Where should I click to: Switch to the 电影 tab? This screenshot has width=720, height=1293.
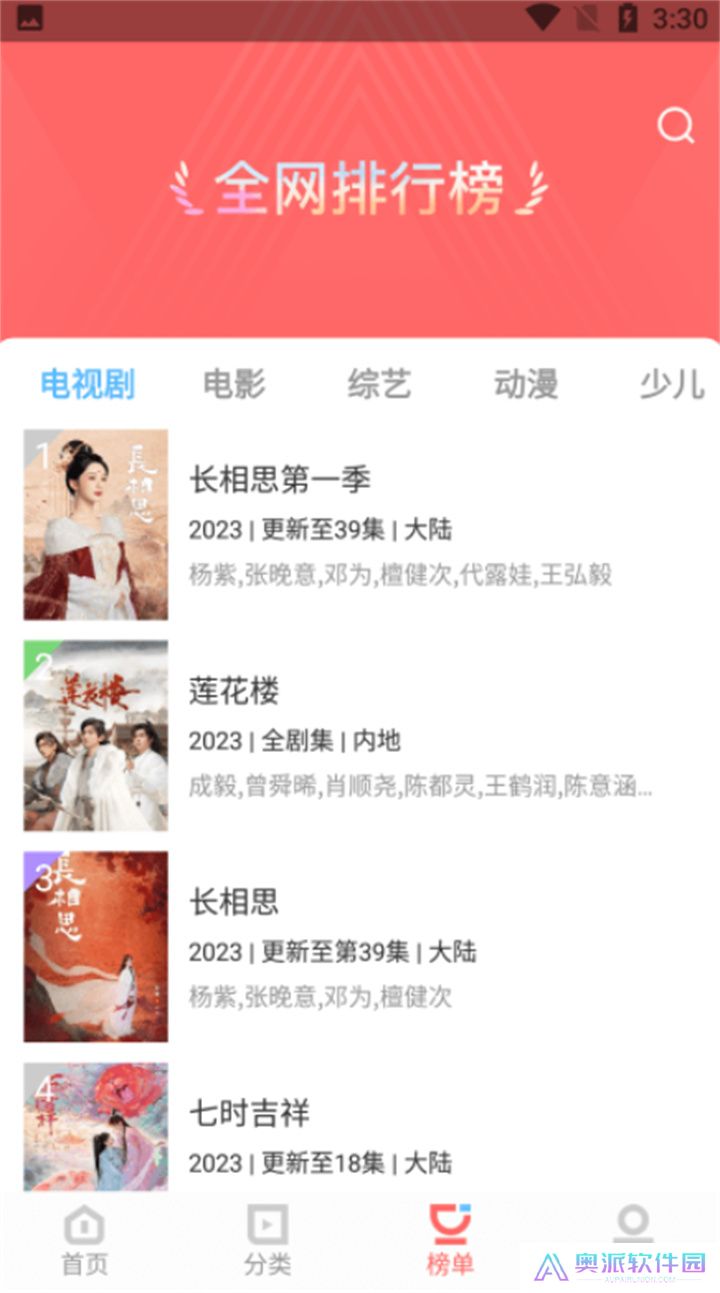pos(235,383)
